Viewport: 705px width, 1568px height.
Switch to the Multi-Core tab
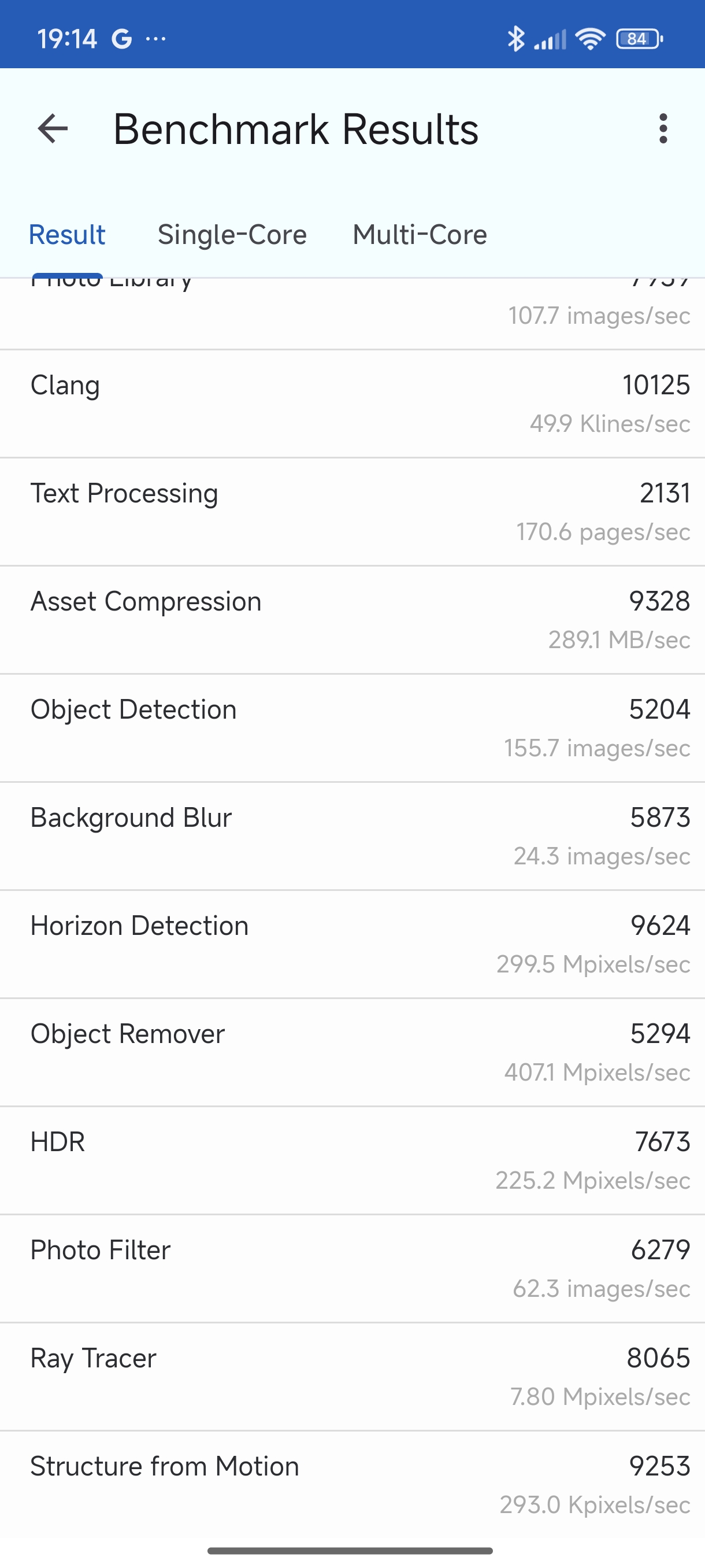[420, 235]
